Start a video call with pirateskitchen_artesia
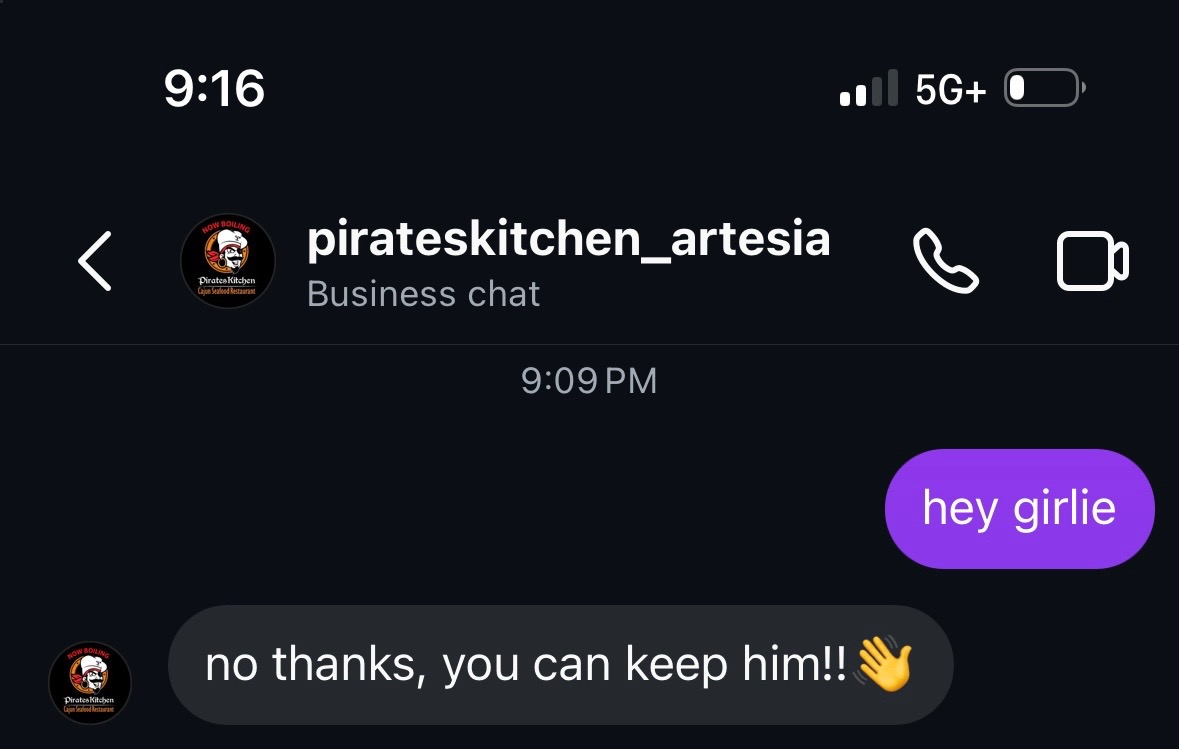 pos(1092,262)
